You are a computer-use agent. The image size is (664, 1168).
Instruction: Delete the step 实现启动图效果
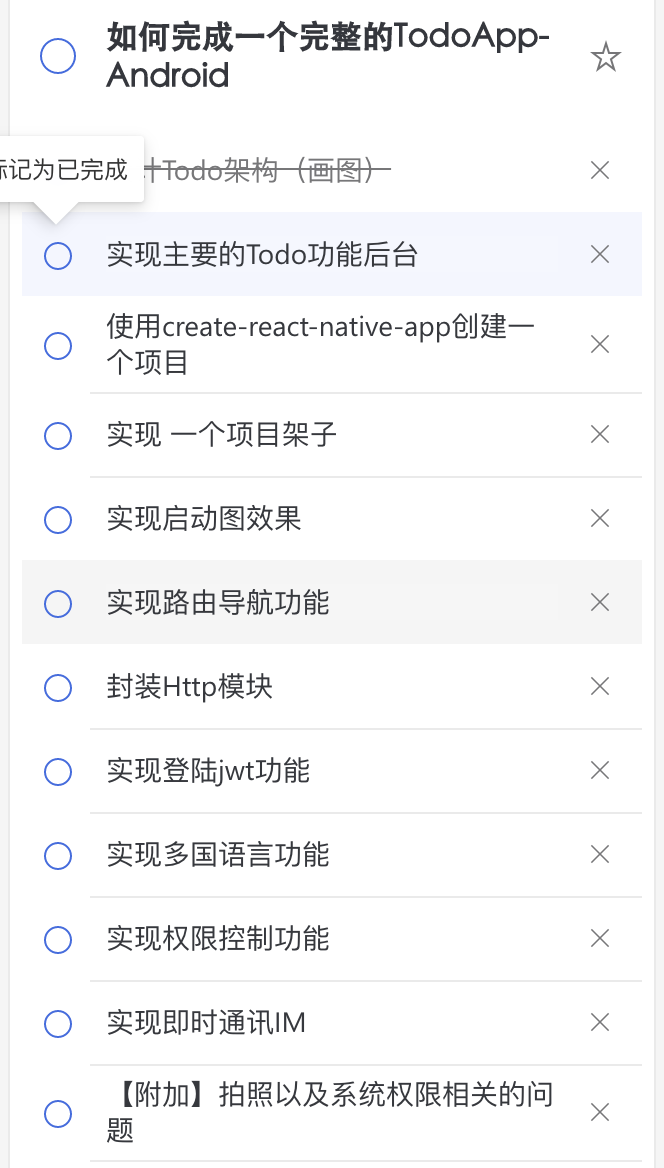[600, 518]
